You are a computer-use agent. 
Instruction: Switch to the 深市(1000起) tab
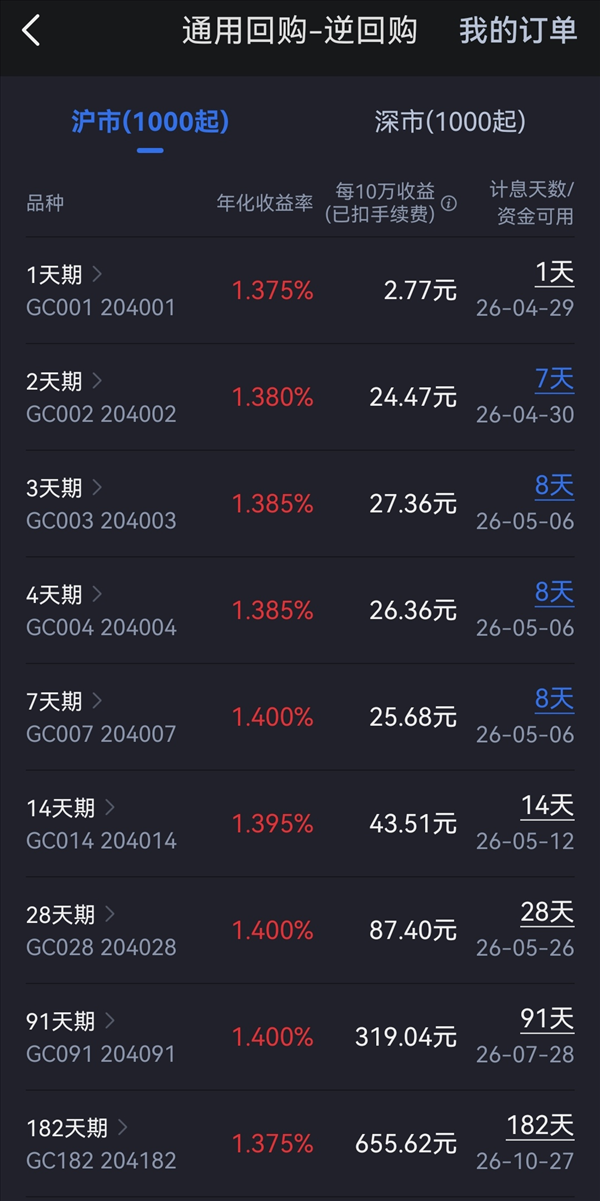click(449, 122)
